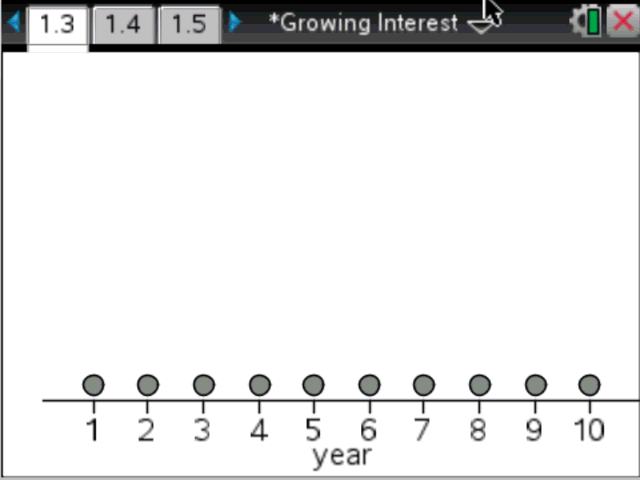Viewport: 640px width, 480px height.
Task: Close the document with the X button
Action: (623, 22)
